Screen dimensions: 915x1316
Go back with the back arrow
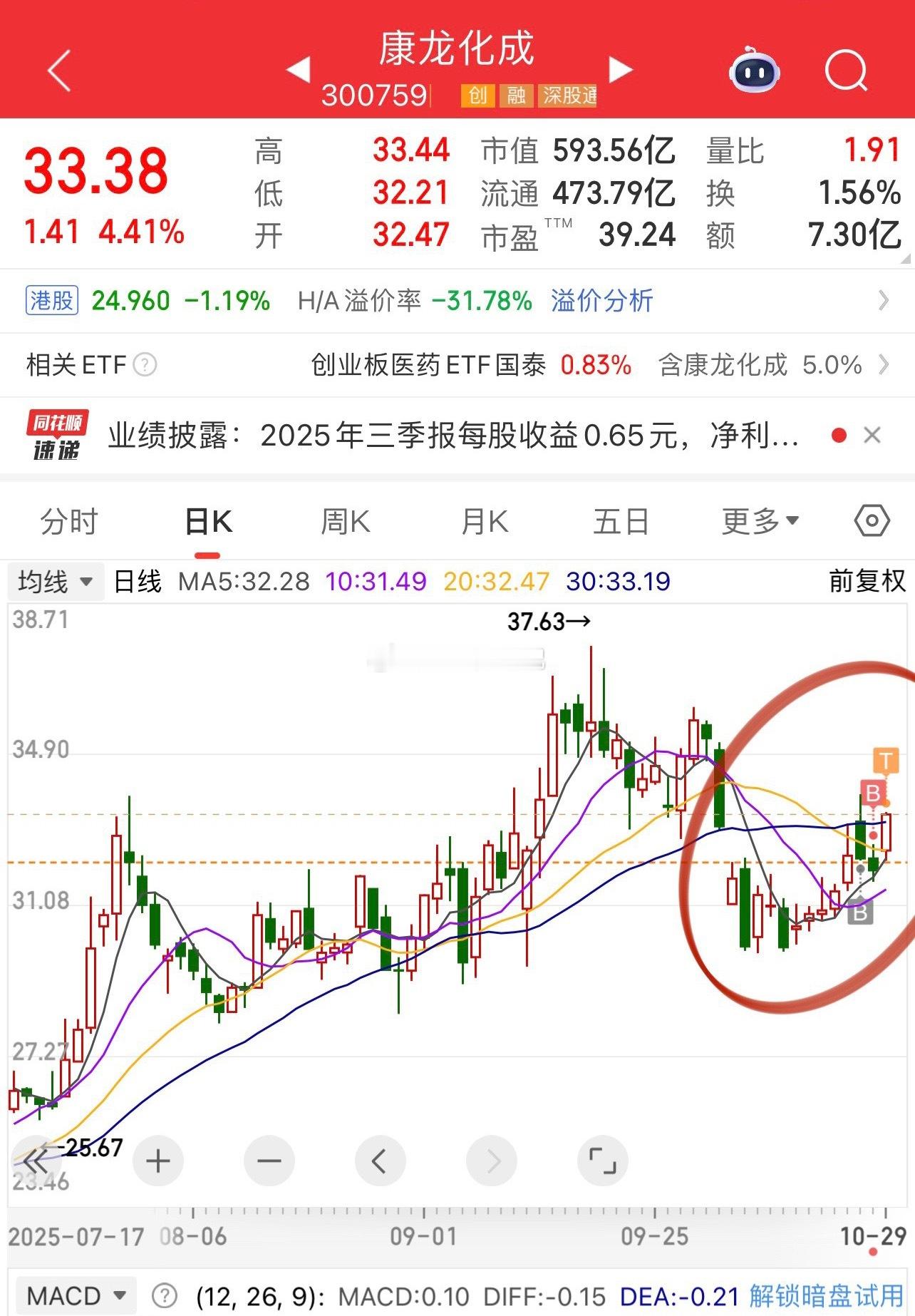click(x=57, y=69)
